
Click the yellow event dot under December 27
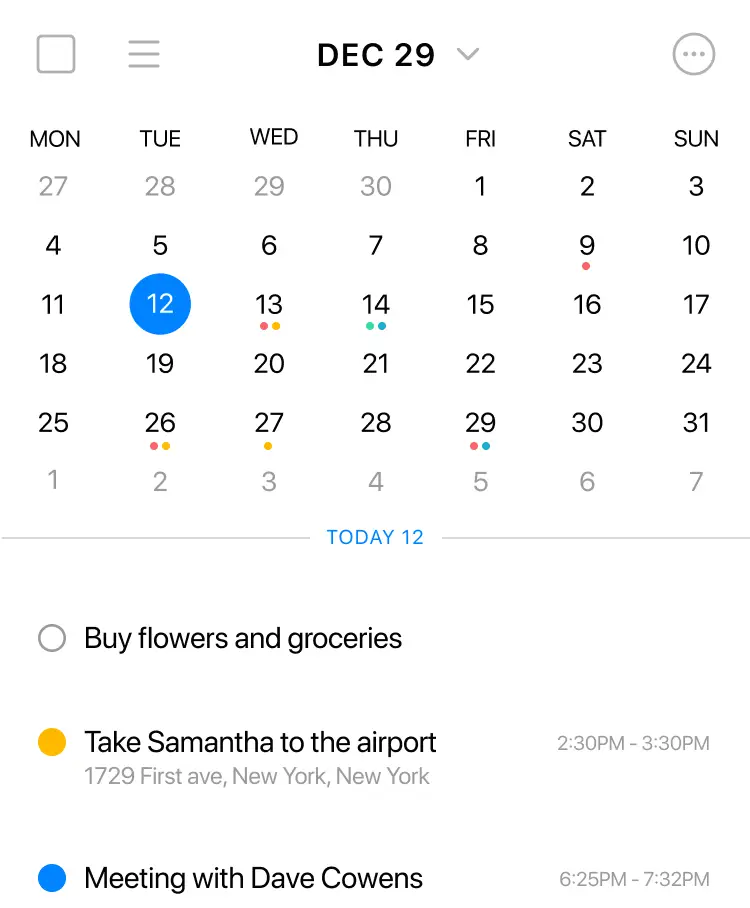tap(268, 444)
